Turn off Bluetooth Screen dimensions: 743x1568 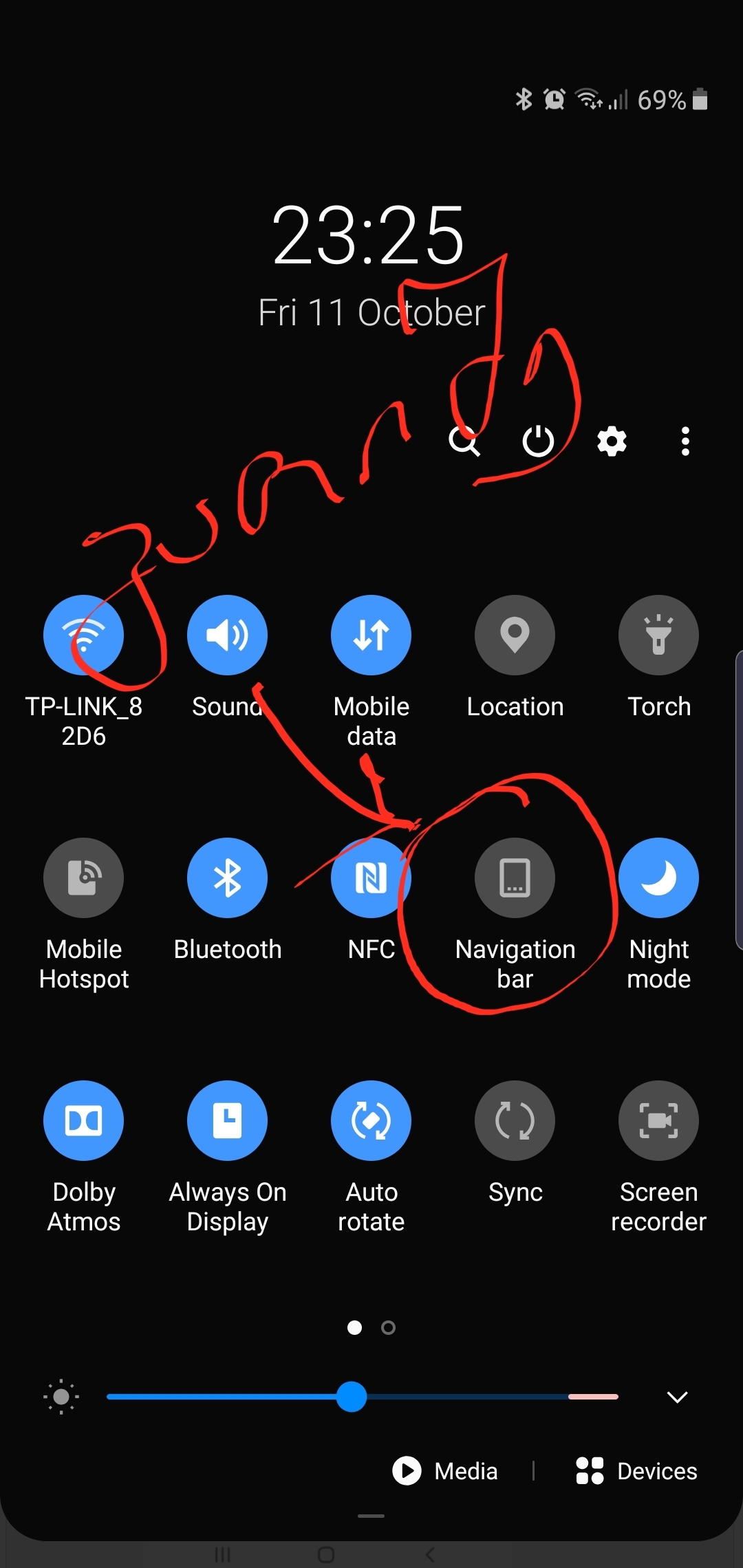pyautogui.click(x=227, y=878)
